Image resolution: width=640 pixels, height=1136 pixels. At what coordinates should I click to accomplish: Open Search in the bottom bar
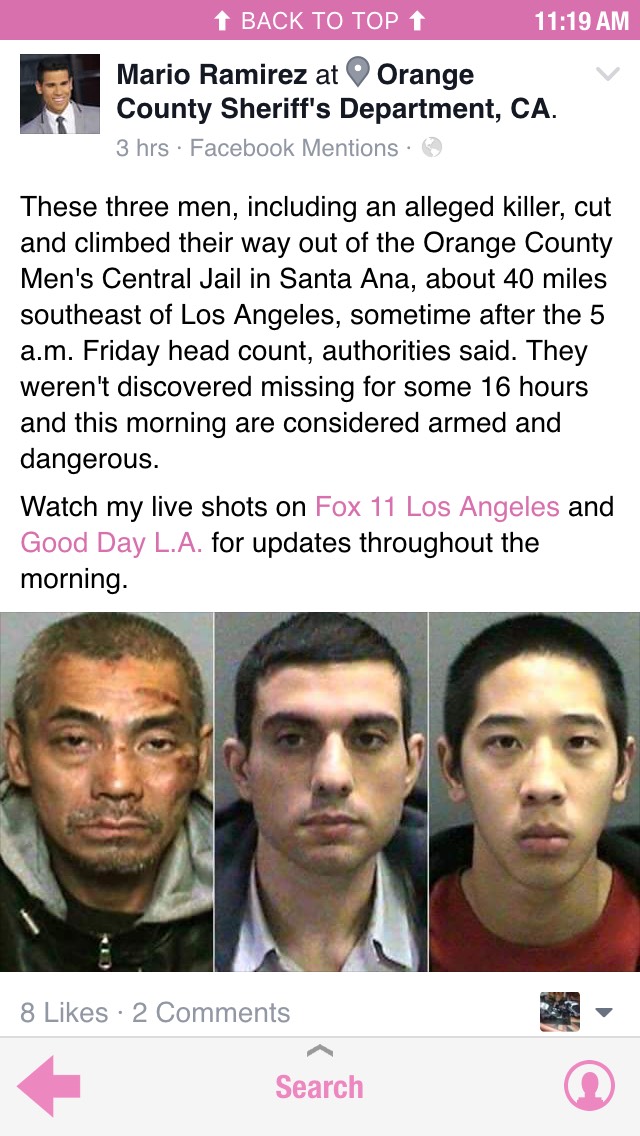(x=319, y=1086)
